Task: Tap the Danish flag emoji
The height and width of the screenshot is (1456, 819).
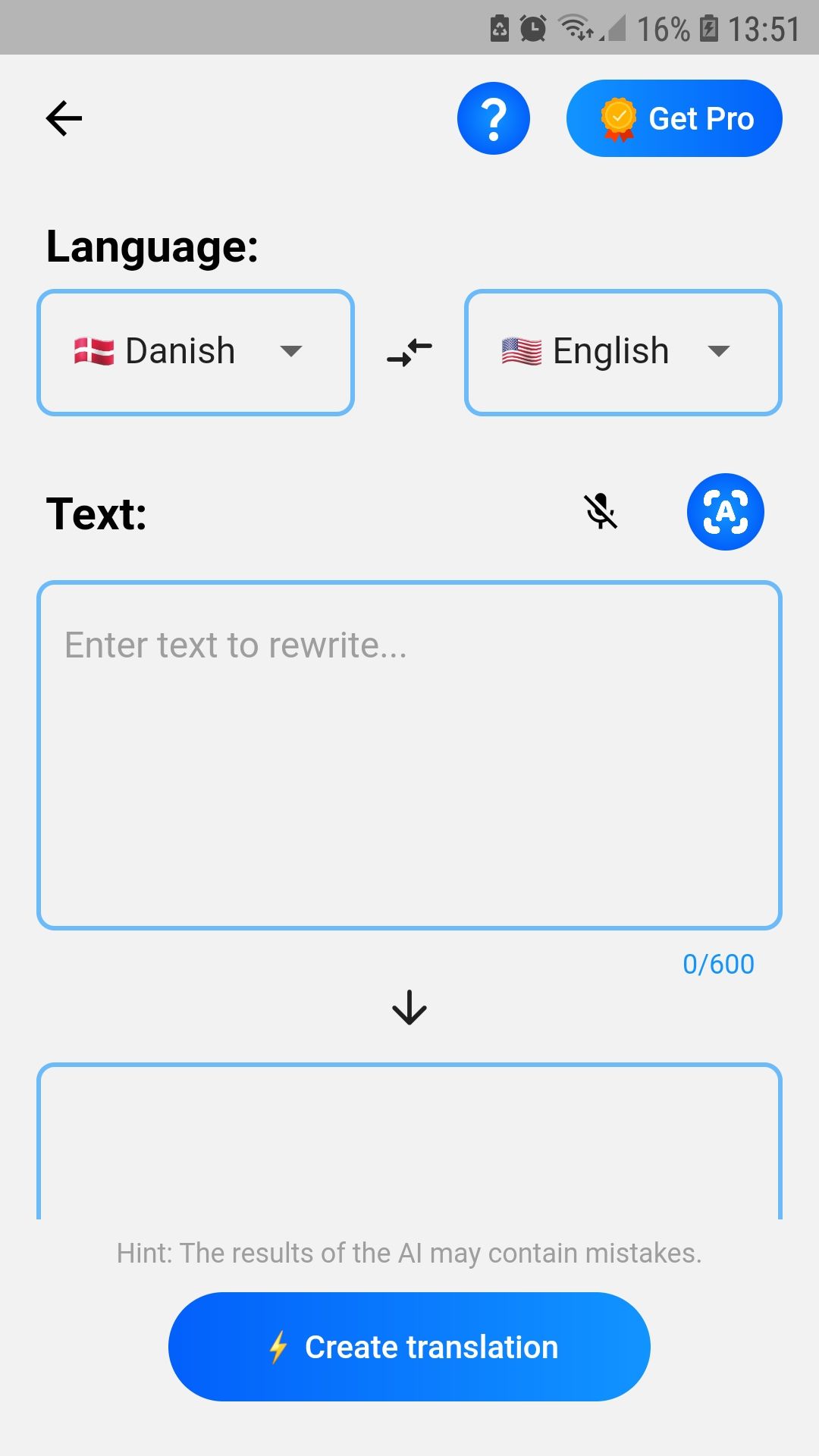Action: pos(93,350)
